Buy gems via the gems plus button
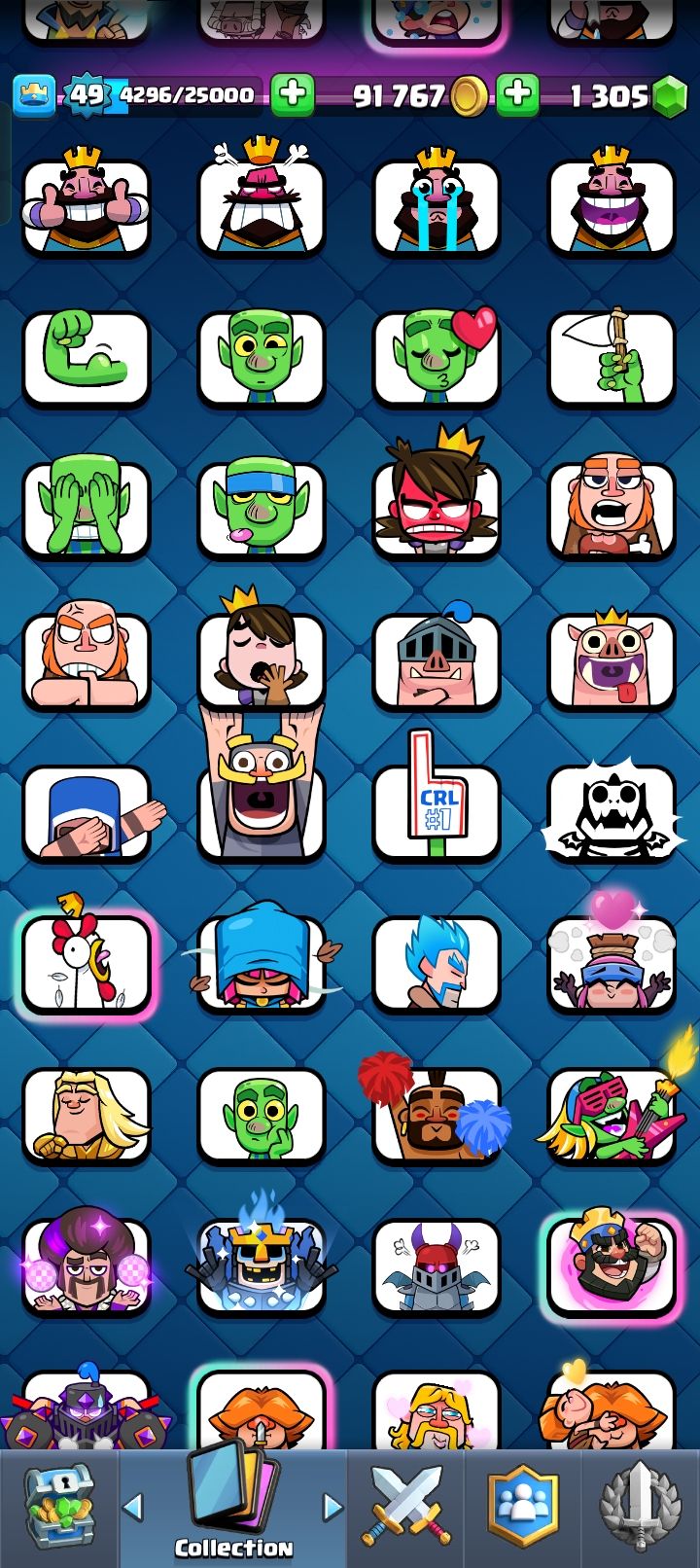The width and height of the screenshot is (700, 1568). point(518,94)
